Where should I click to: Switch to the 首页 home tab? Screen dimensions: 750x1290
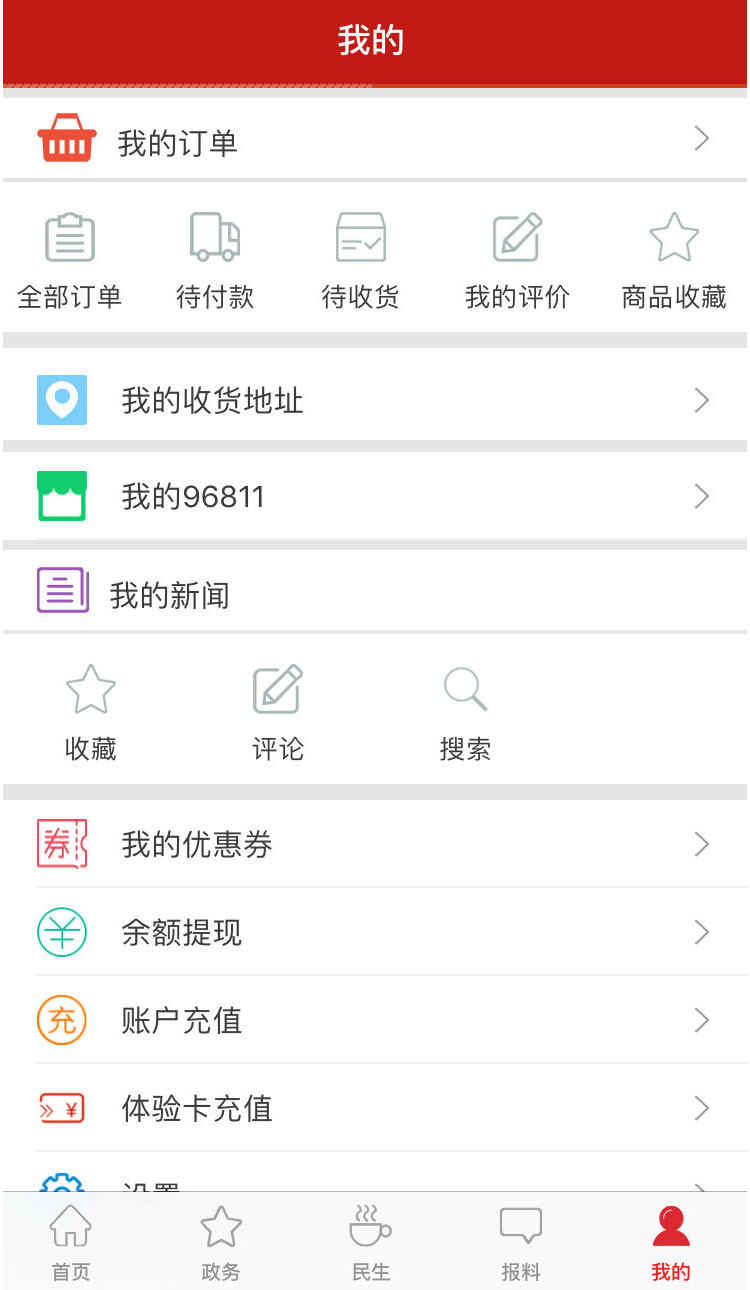(x=71, y=1240)
